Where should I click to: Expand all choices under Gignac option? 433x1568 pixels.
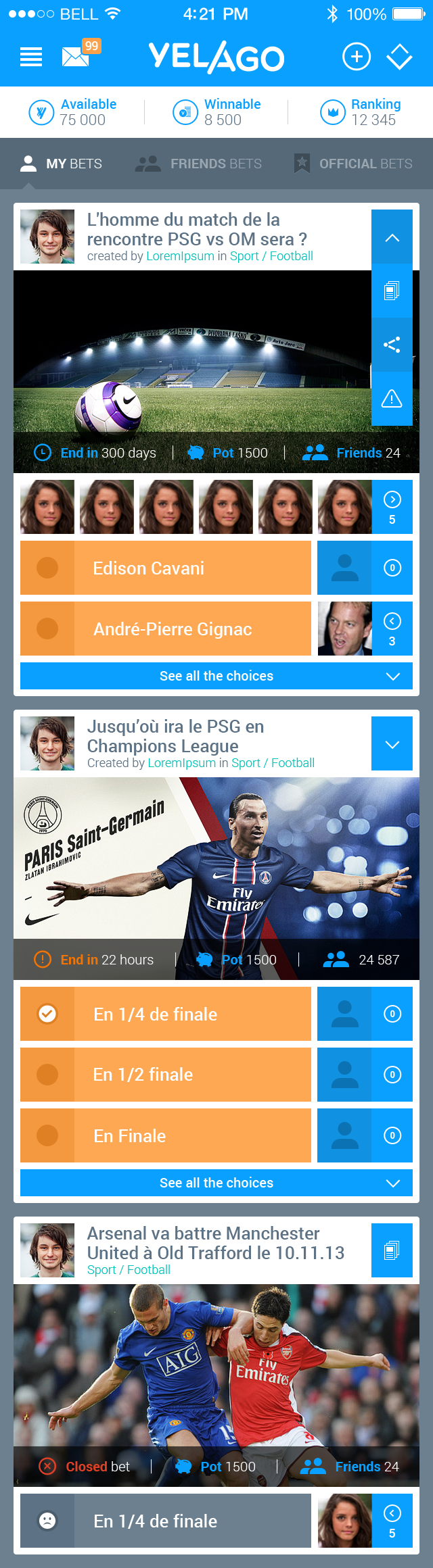(x=216, y=676)
